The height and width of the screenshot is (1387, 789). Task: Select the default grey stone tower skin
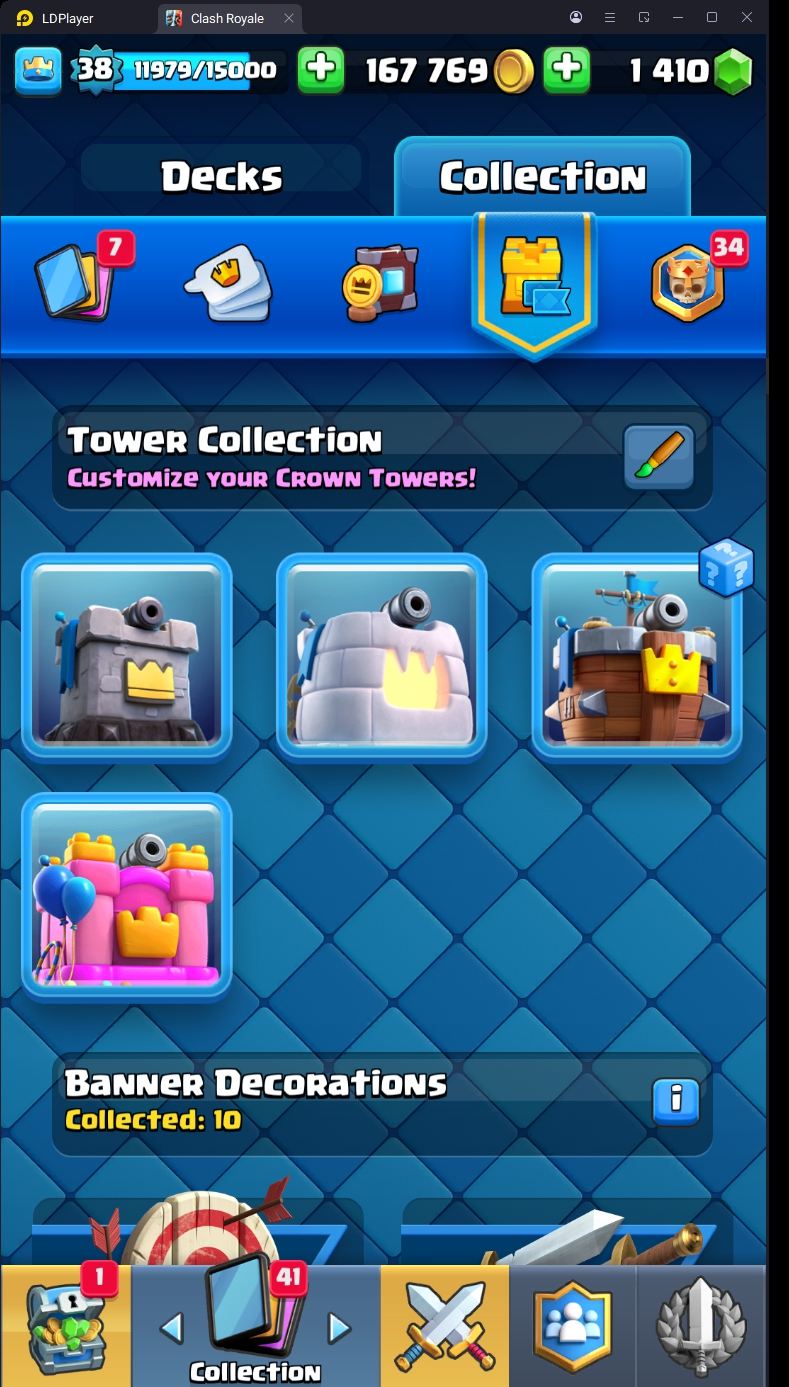(127, 657)
